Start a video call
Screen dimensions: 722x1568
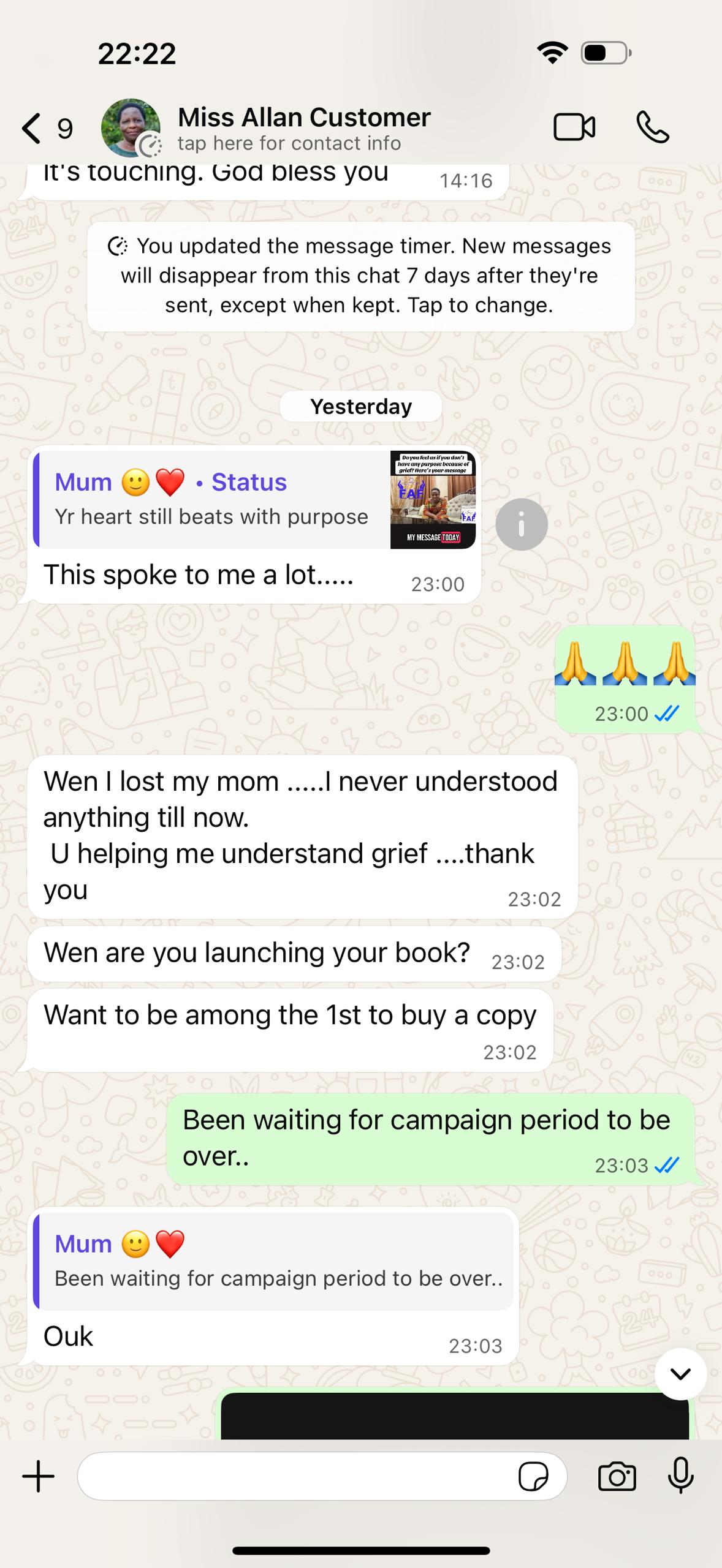[574, 127]
